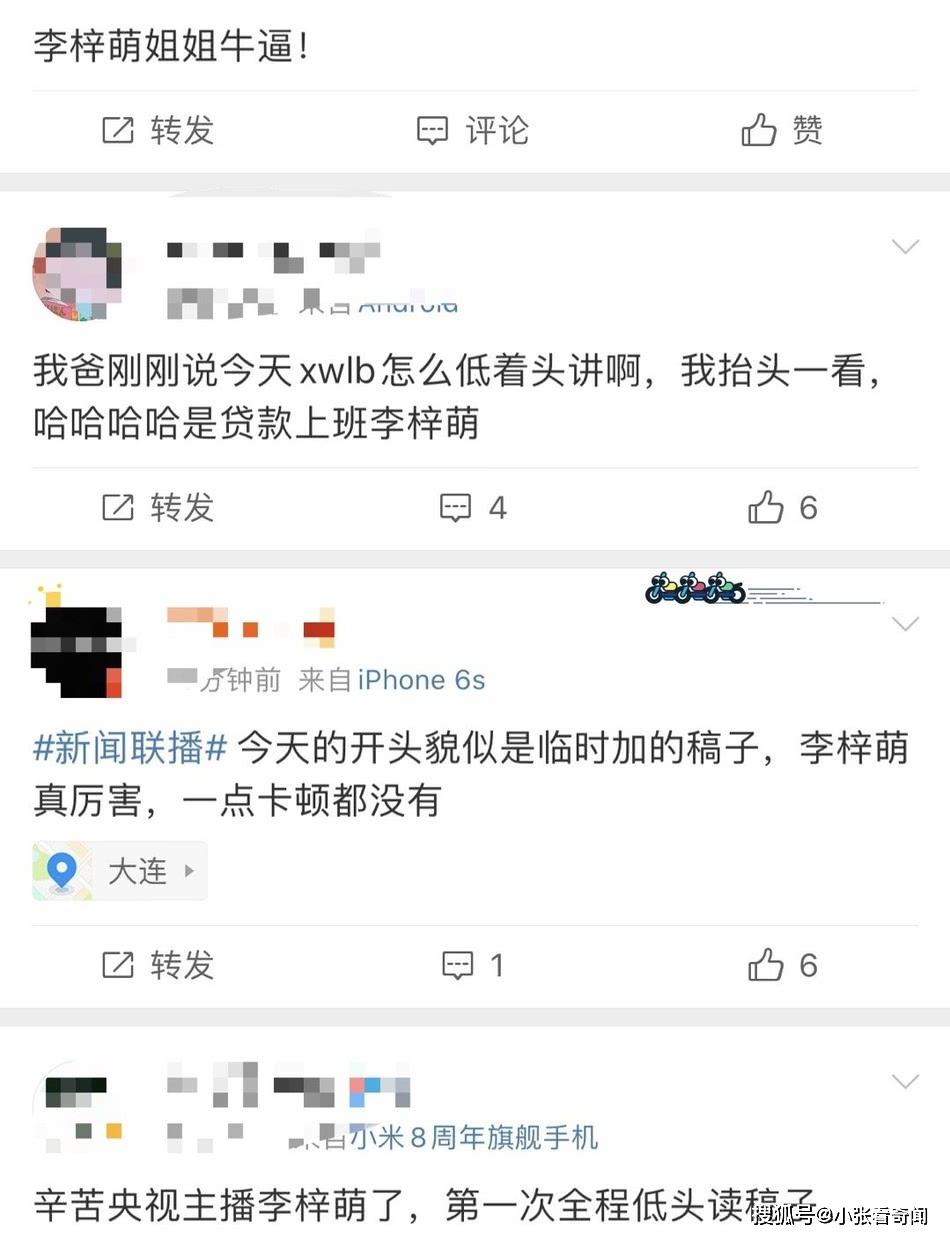Viewport: 950px width, 1237px height.
Task: Open the 大连 location chip
Action: (x=120, y=871)
